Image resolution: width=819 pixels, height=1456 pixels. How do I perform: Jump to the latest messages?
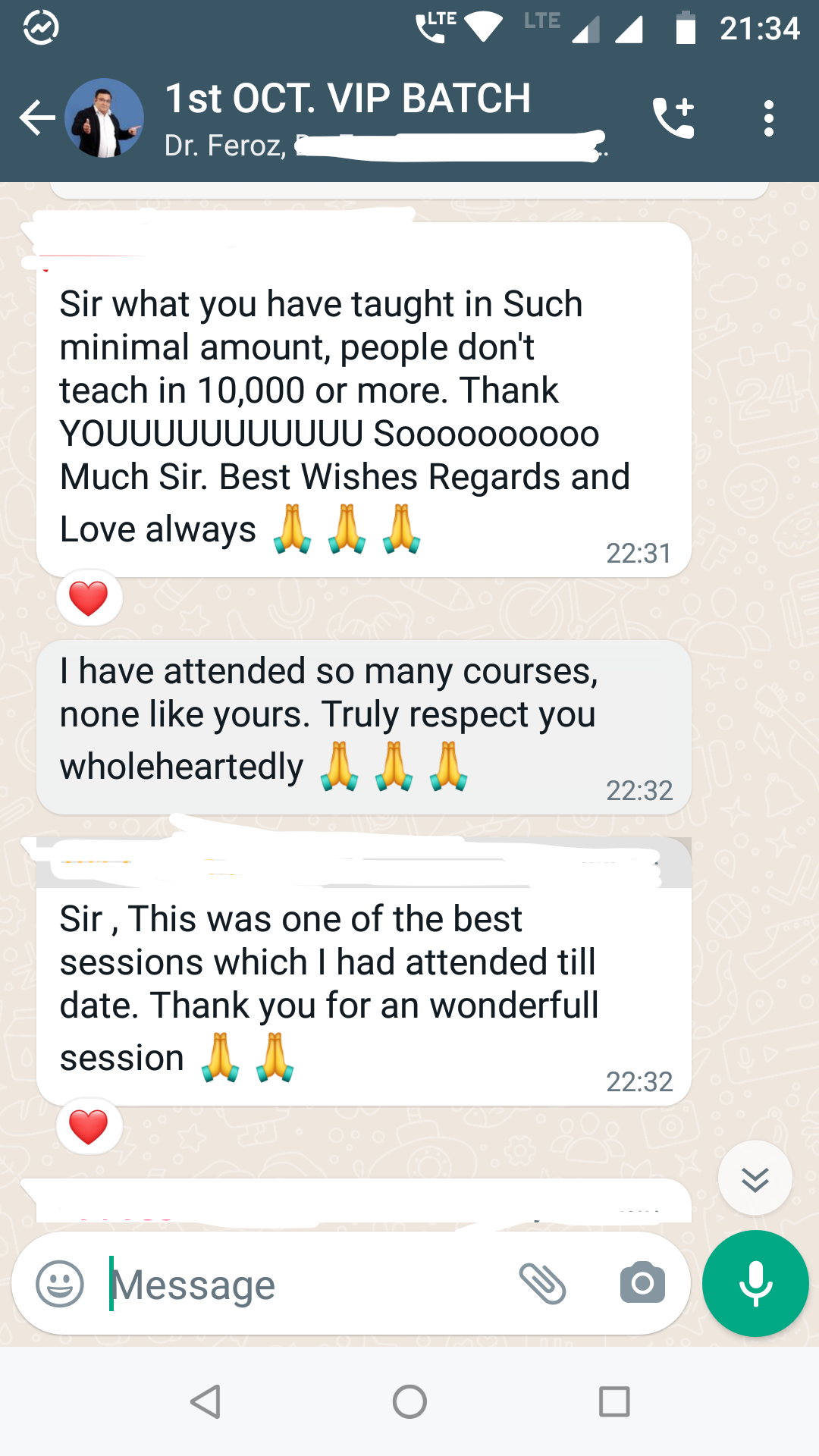pyautogui.click(x=755, y=1179)
